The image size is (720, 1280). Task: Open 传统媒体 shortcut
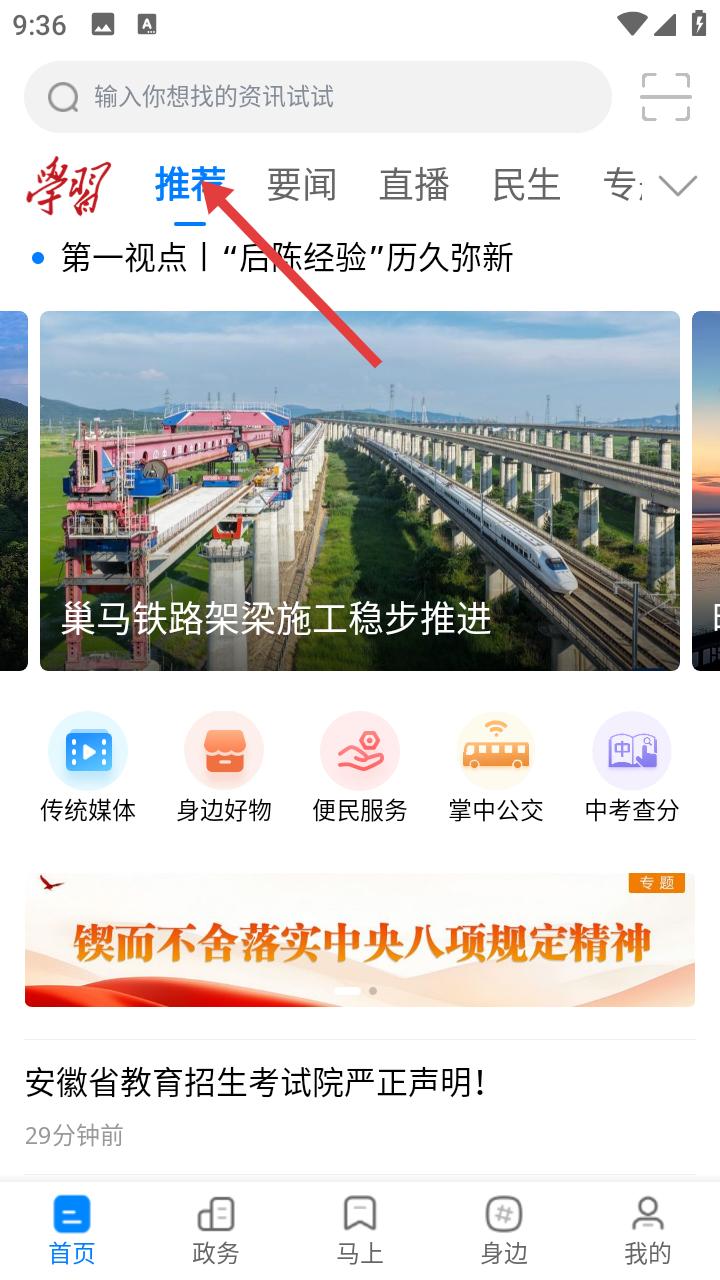tap(88, 768)
